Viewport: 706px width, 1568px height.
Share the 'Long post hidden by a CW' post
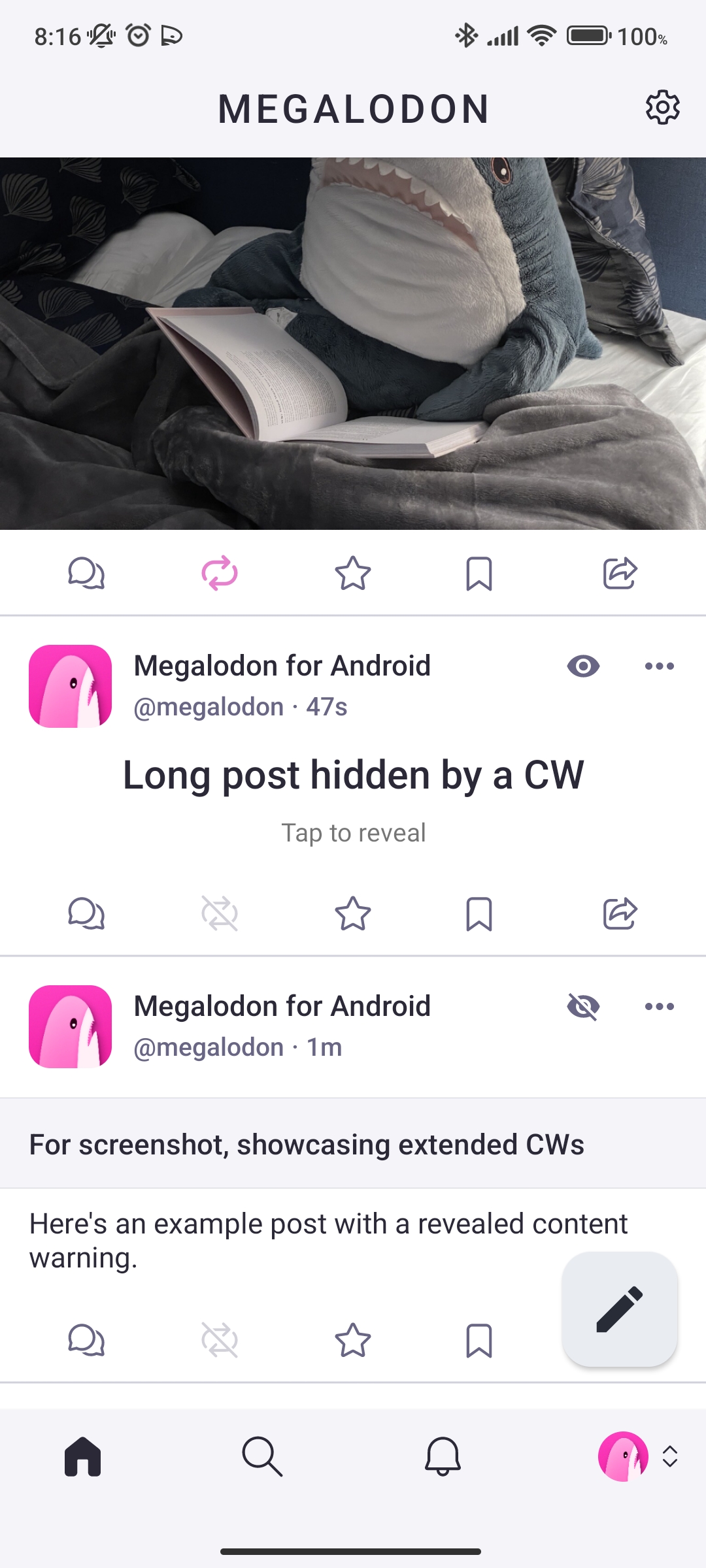click(620, 913)
